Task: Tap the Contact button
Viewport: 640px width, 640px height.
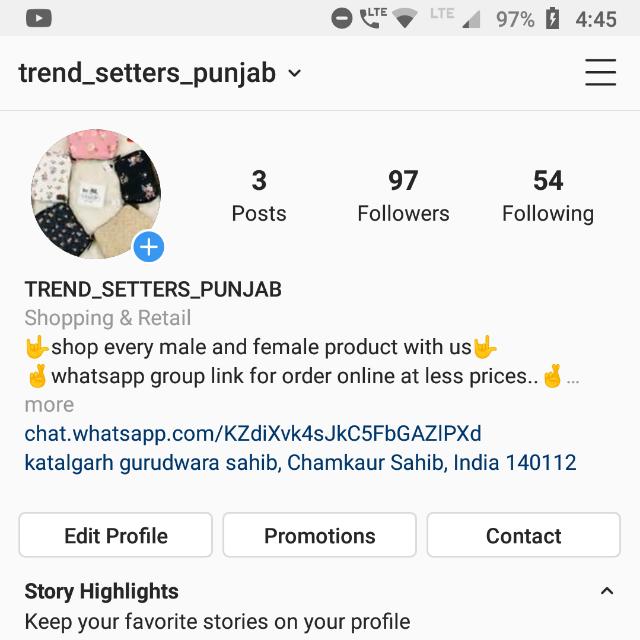Action: click(x=523, y=535)
